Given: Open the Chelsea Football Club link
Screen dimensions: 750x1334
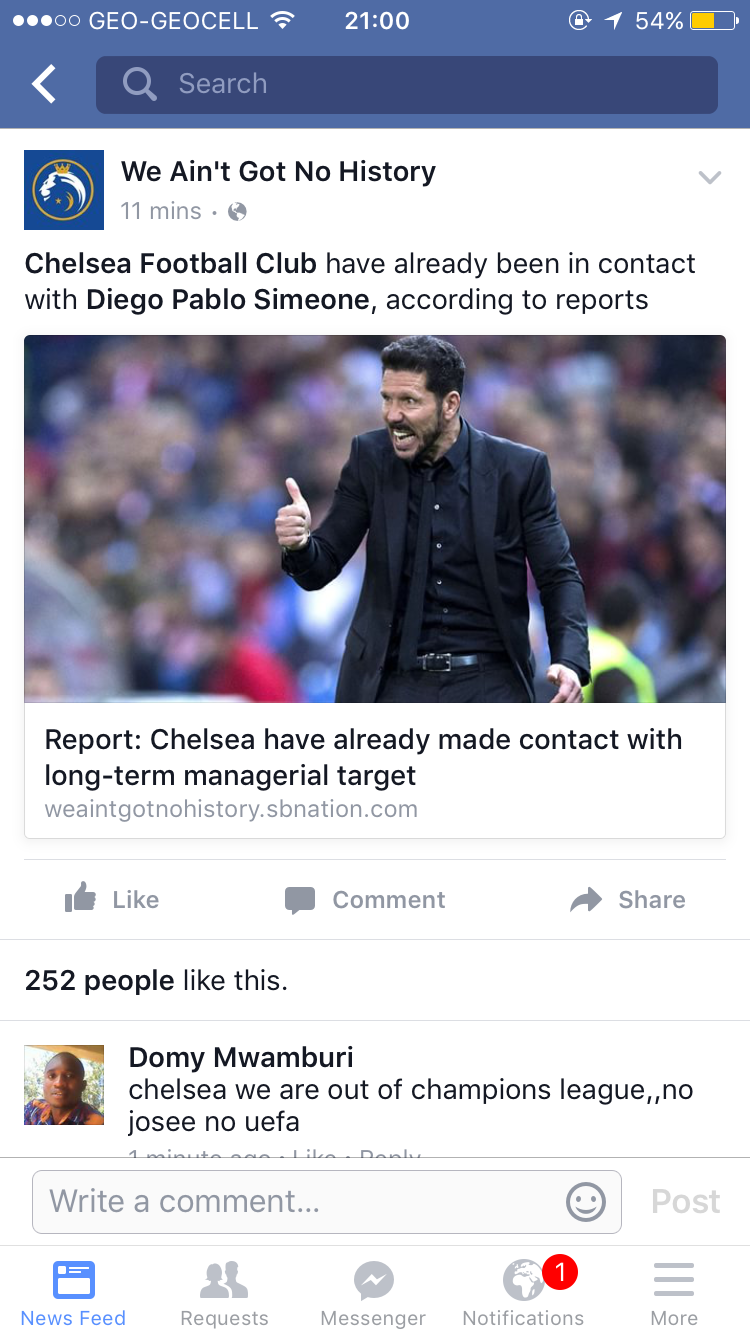Looking at the screenshot, I should pyautogui.click(x=170, y=264).
